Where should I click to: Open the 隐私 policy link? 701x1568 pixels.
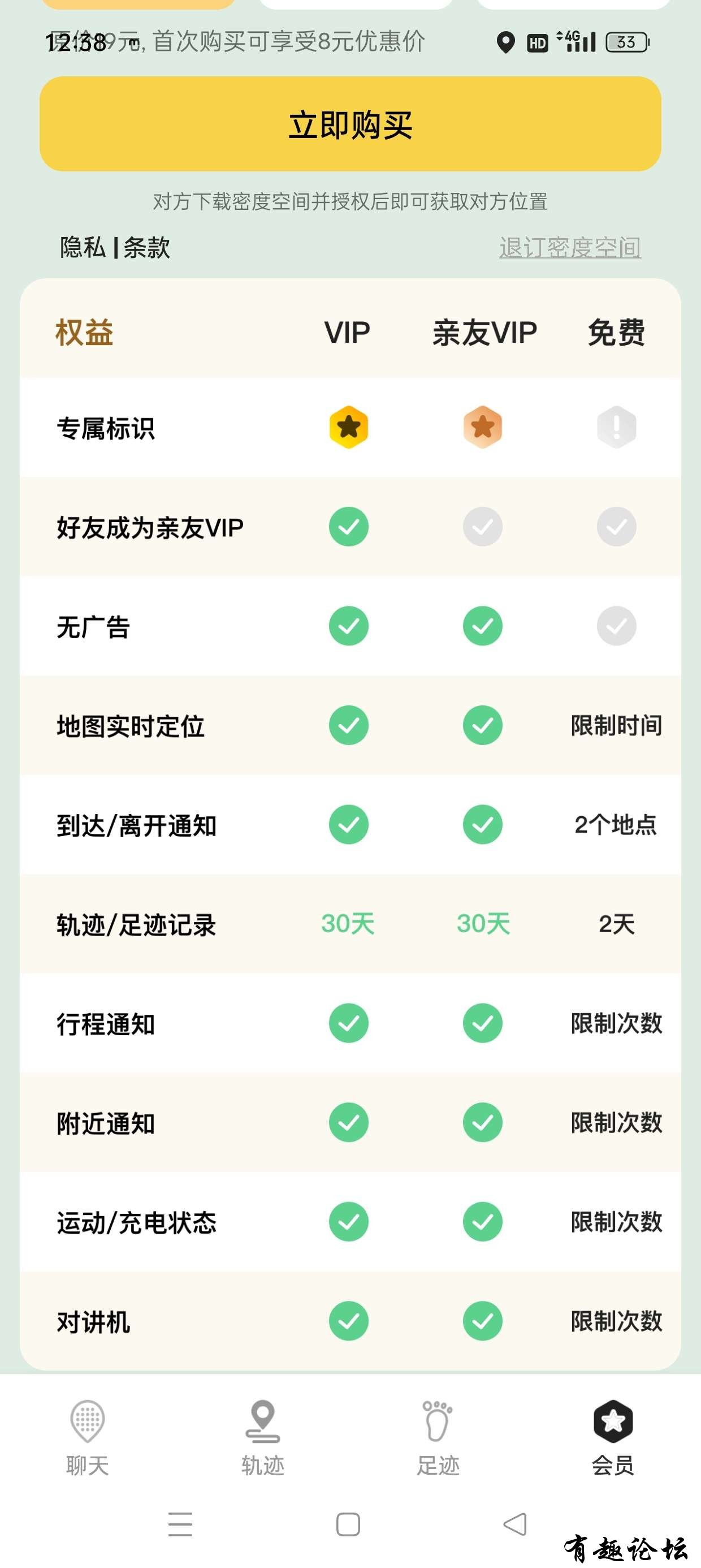click(83, 248)
